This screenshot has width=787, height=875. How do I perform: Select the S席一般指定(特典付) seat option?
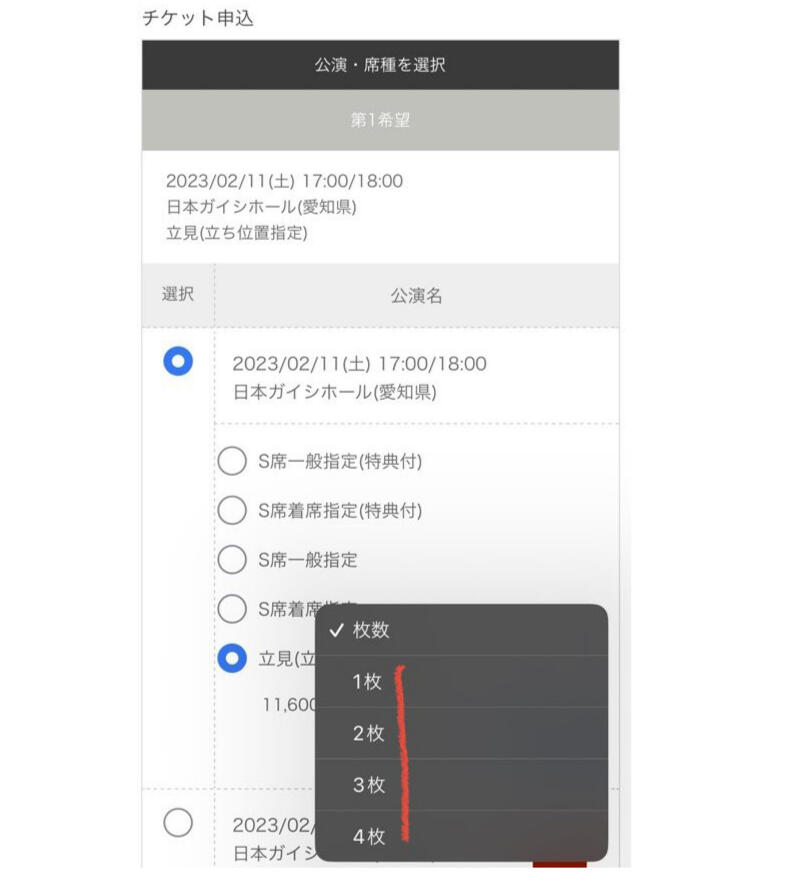click(232, 461)
